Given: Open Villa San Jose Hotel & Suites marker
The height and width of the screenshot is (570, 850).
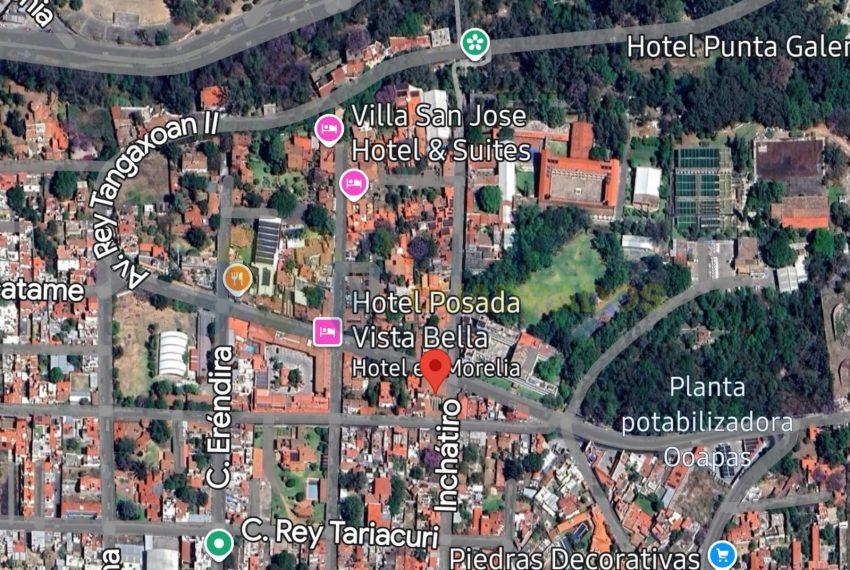Looking at the screenshot, I should tap(329, 128).
